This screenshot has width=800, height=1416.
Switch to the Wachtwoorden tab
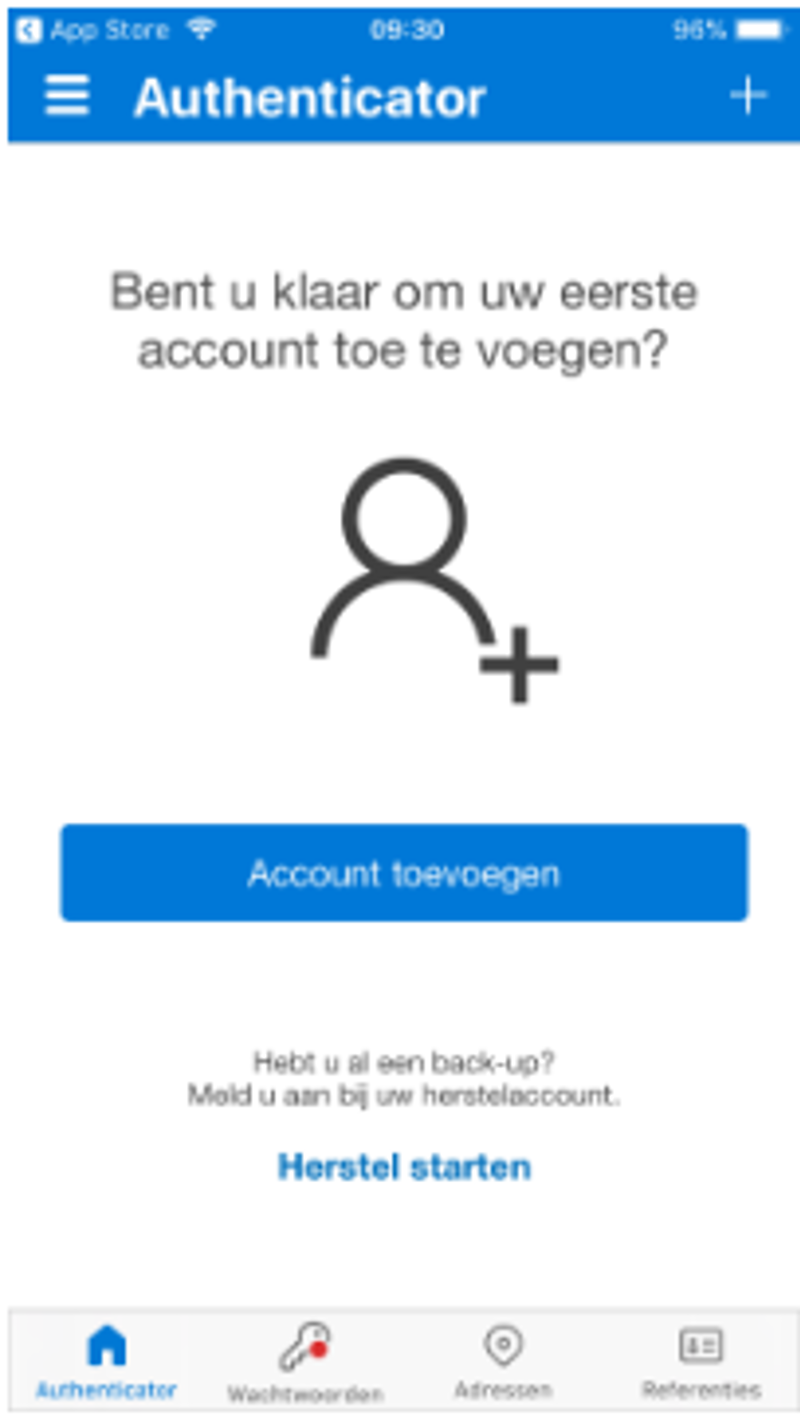(x=305, y=1362)
